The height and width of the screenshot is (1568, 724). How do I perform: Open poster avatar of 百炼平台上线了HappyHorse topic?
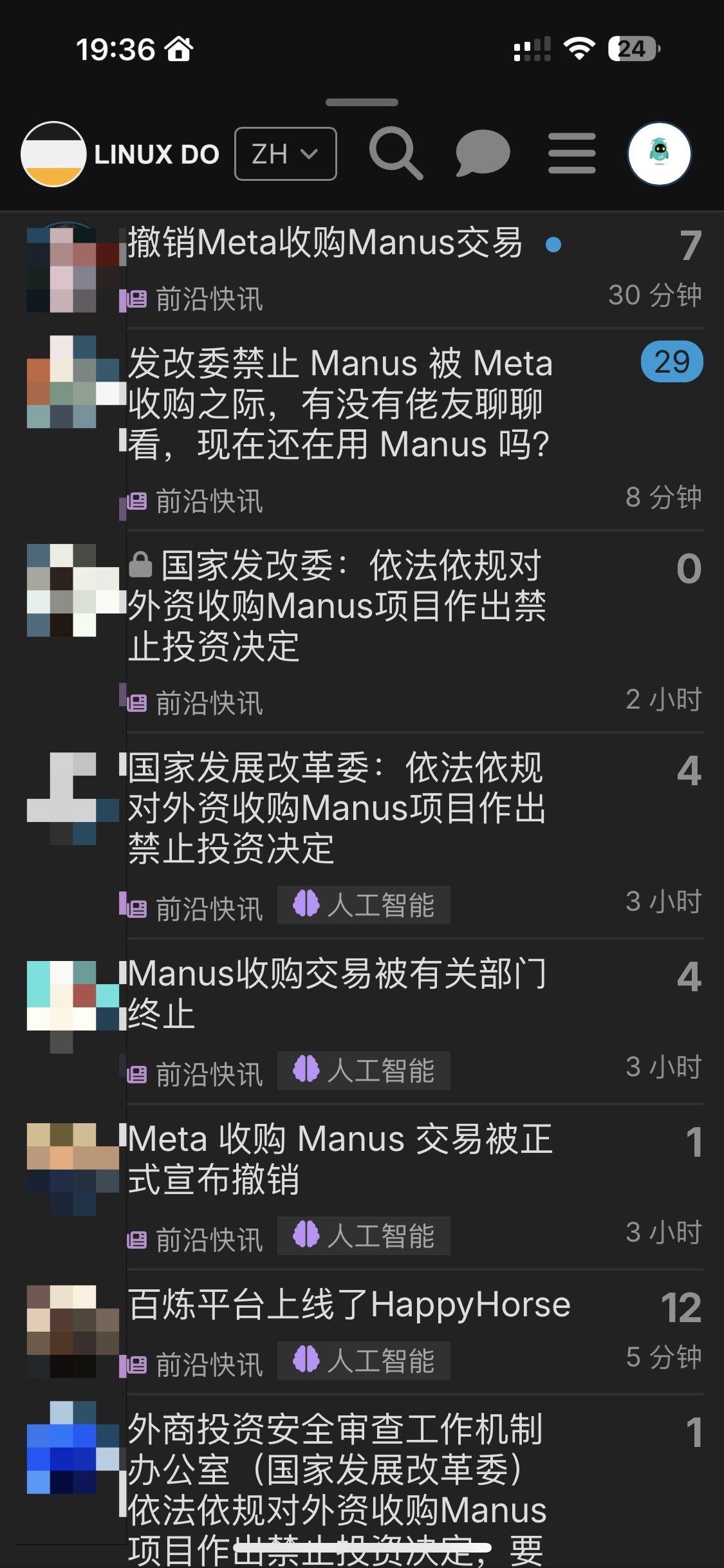tap(73, 1331)
